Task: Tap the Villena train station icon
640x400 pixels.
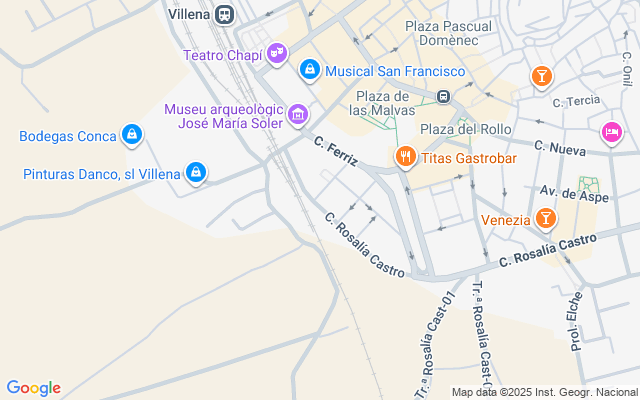Action: click(225, 14)
